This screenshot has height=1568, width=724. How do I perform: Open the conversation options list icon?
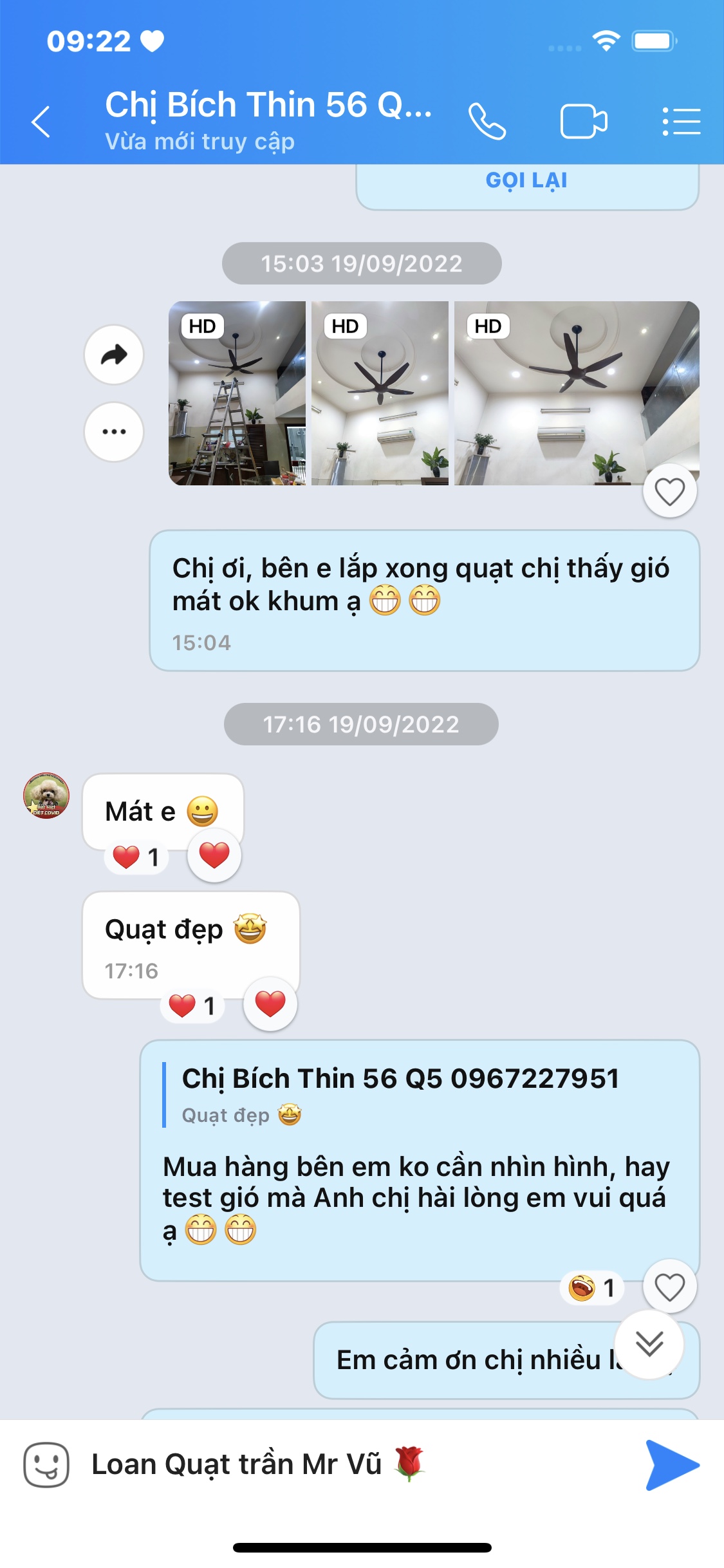click(681, 120)
